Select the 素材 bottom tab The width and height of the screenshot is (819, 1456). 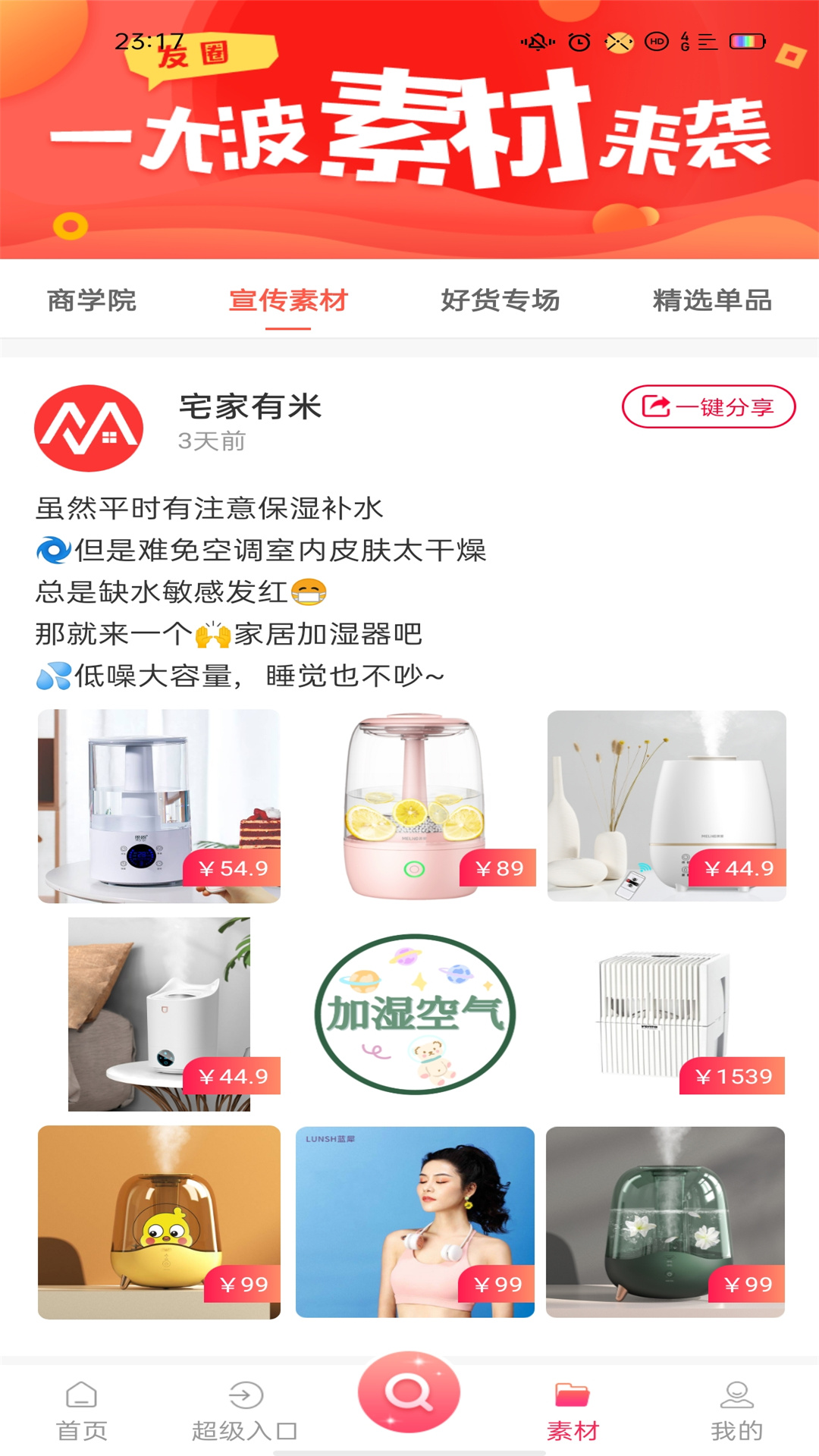pos(573,1410)
